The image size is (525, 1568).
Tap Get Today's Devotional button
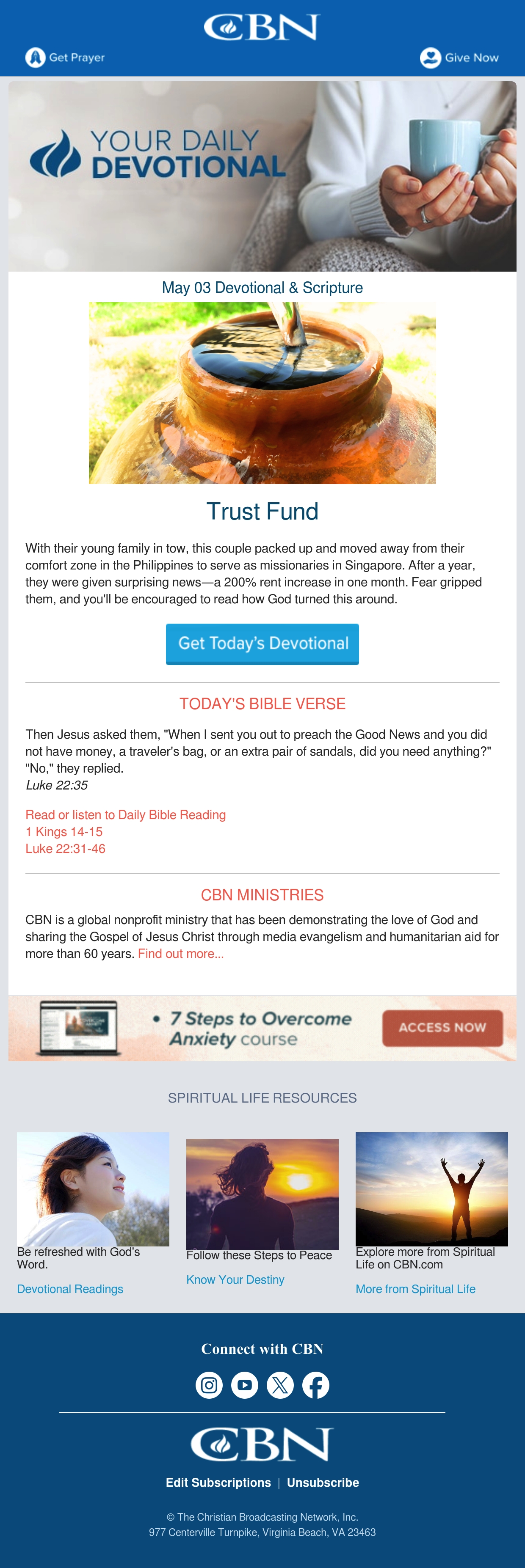262,644
